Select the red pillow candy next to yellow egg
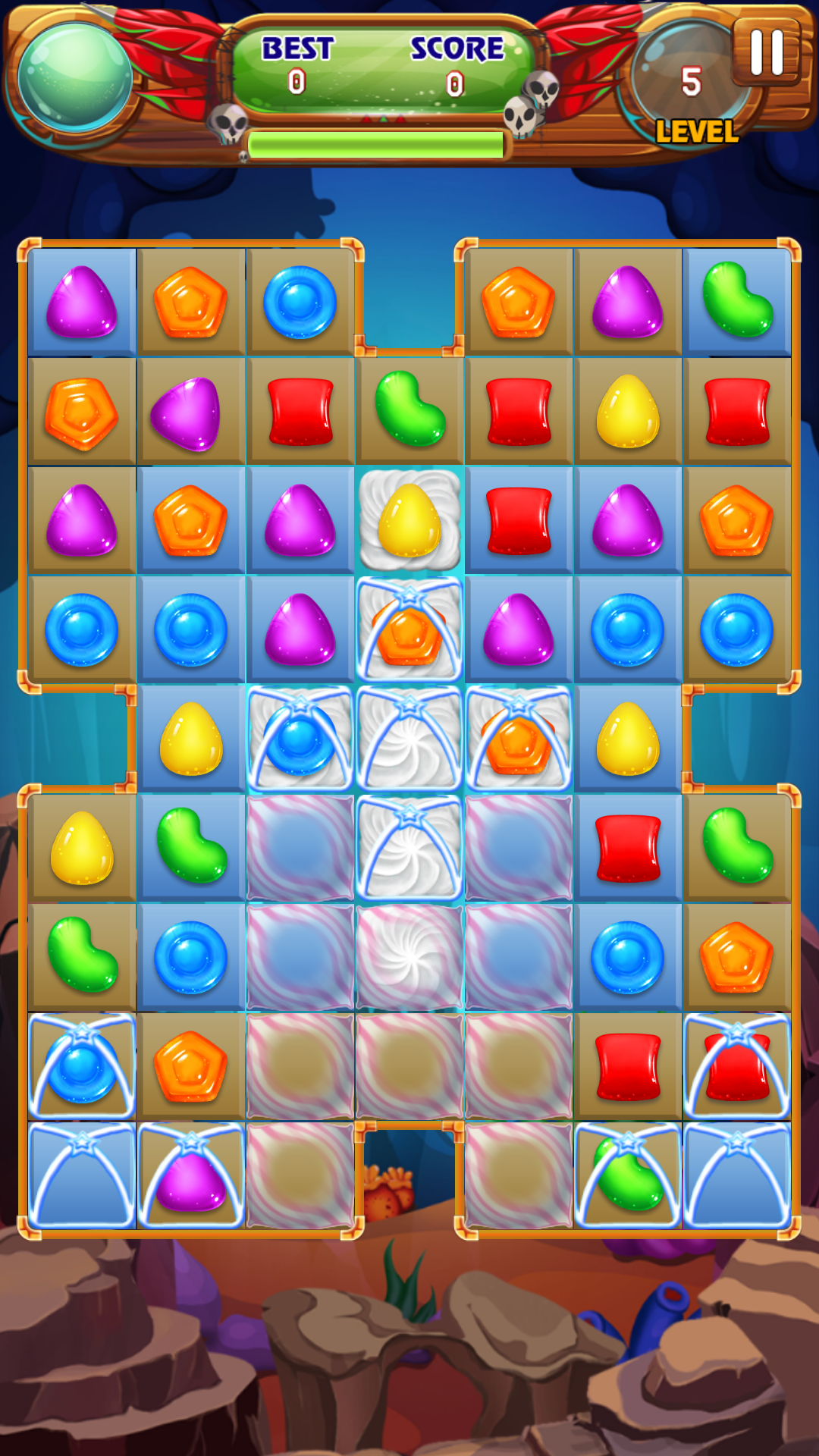 pyautogui.click(x=518, y=519)
